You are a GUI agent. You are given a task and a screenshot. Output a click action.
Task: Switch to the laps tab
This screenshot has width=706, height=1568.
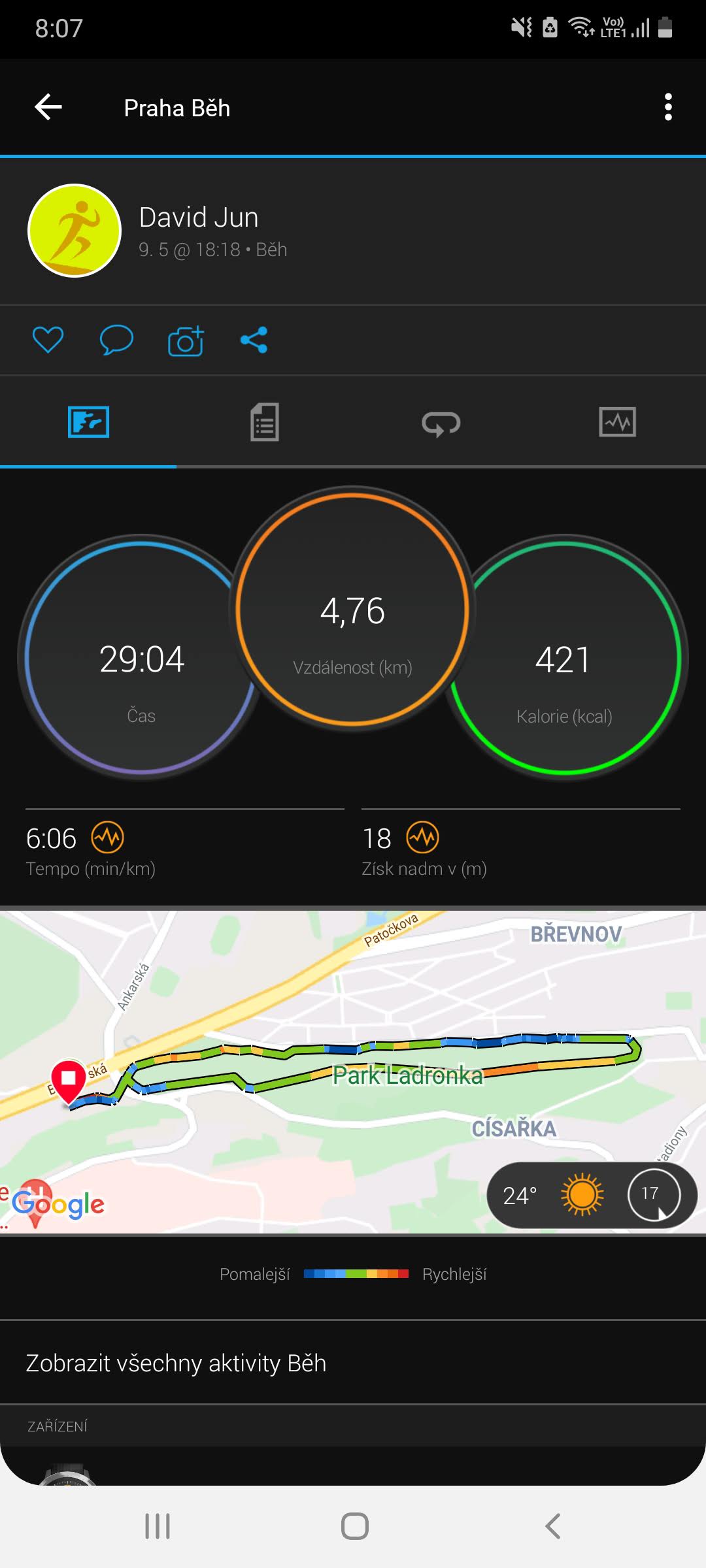(x=441, y=423)
